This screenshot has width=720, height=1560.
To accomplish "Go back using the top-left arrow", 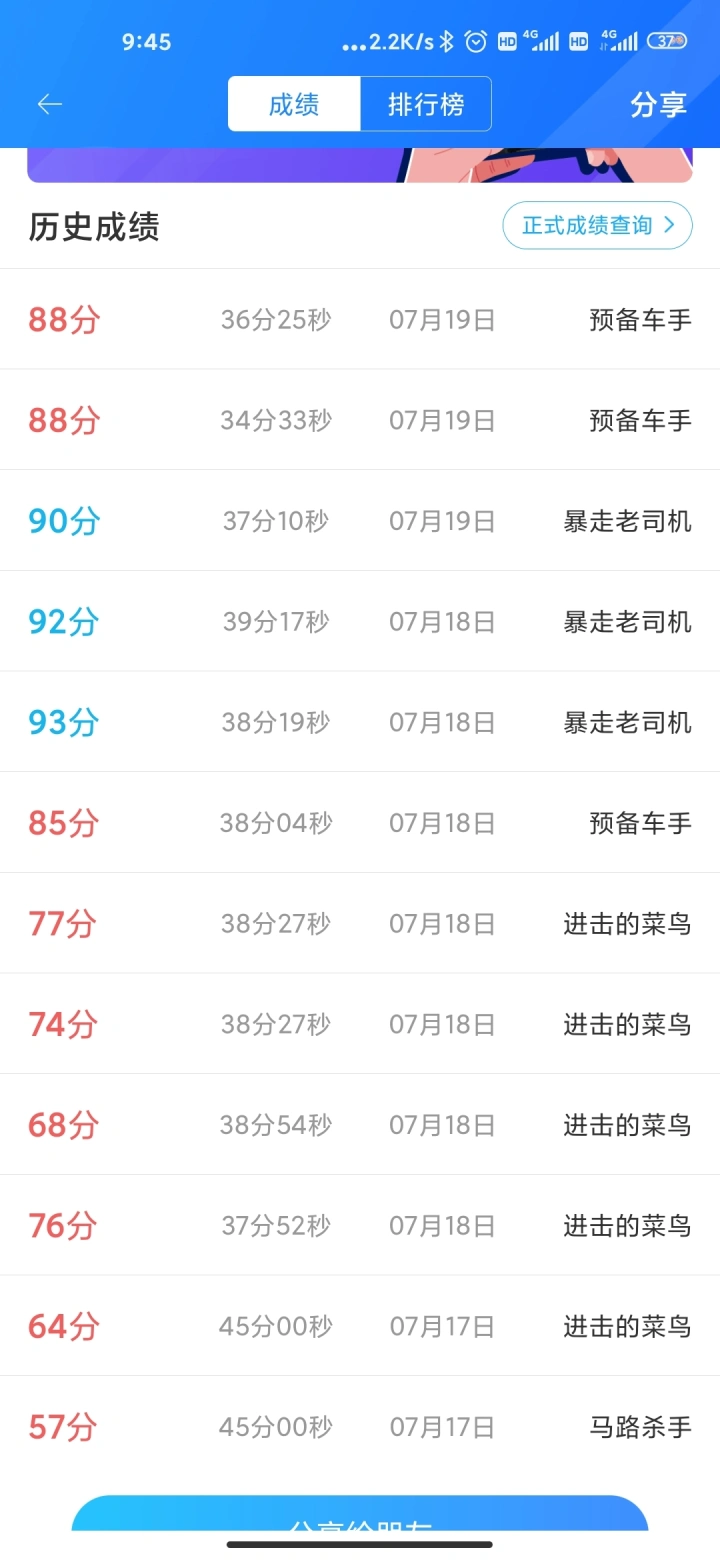I will 49,104.
